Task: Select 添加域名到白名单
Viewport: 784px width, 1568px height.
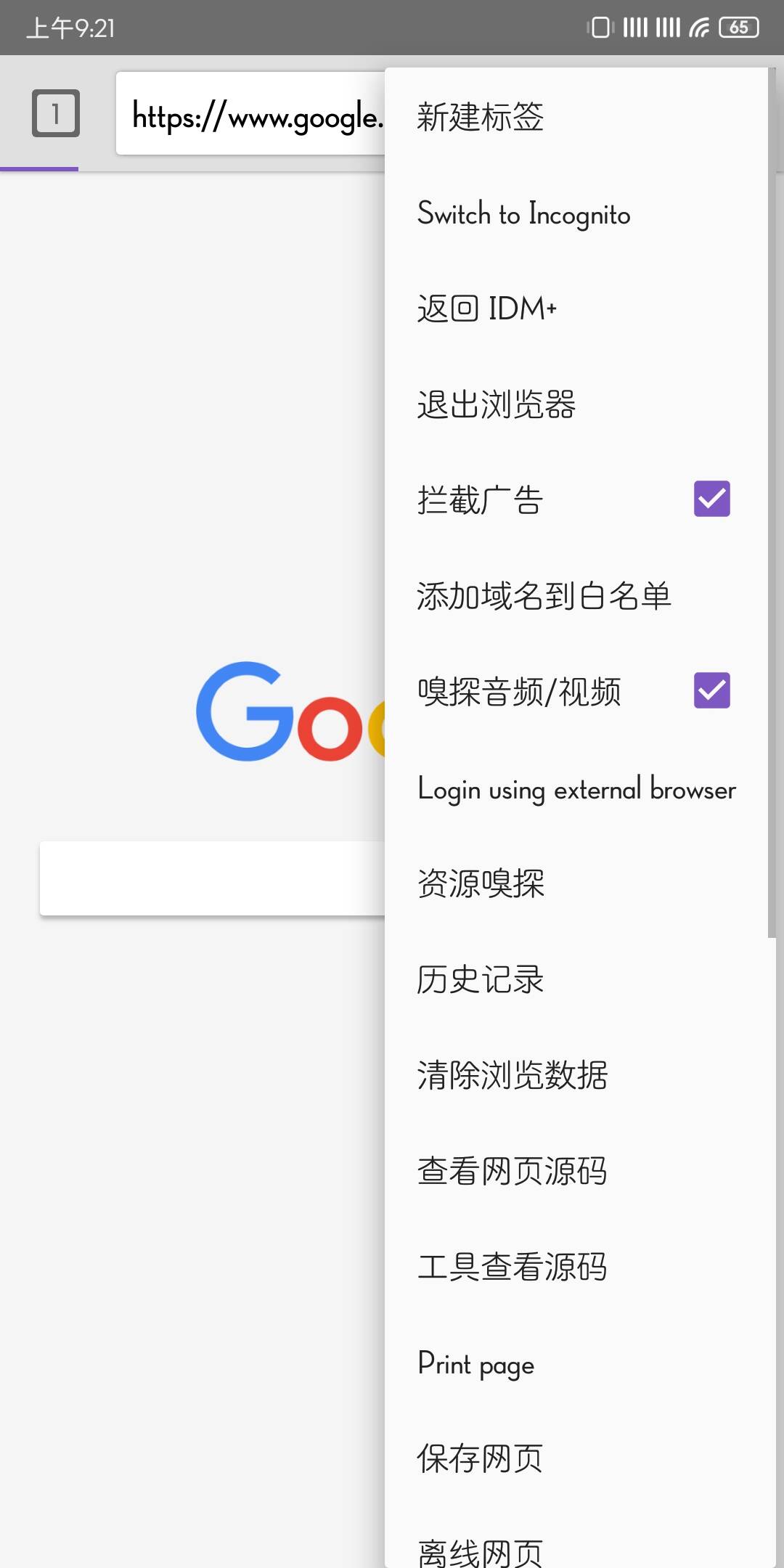Action: (544, 596)
